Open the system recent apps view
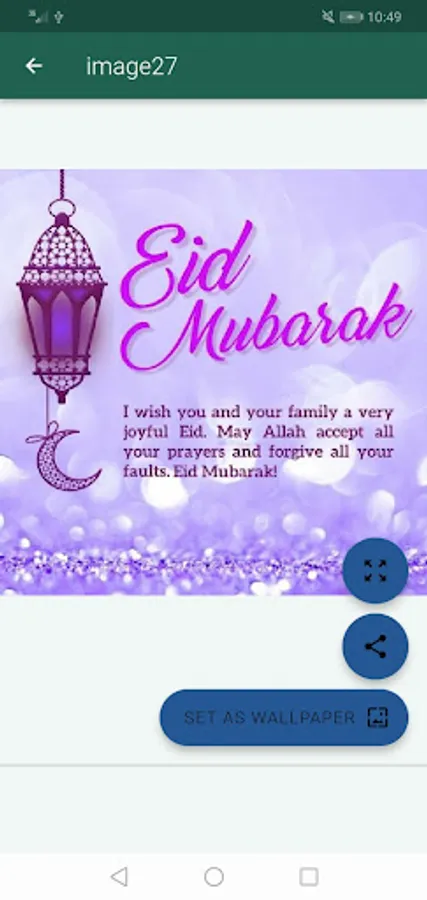427x900 pixels. click(309, 876)
